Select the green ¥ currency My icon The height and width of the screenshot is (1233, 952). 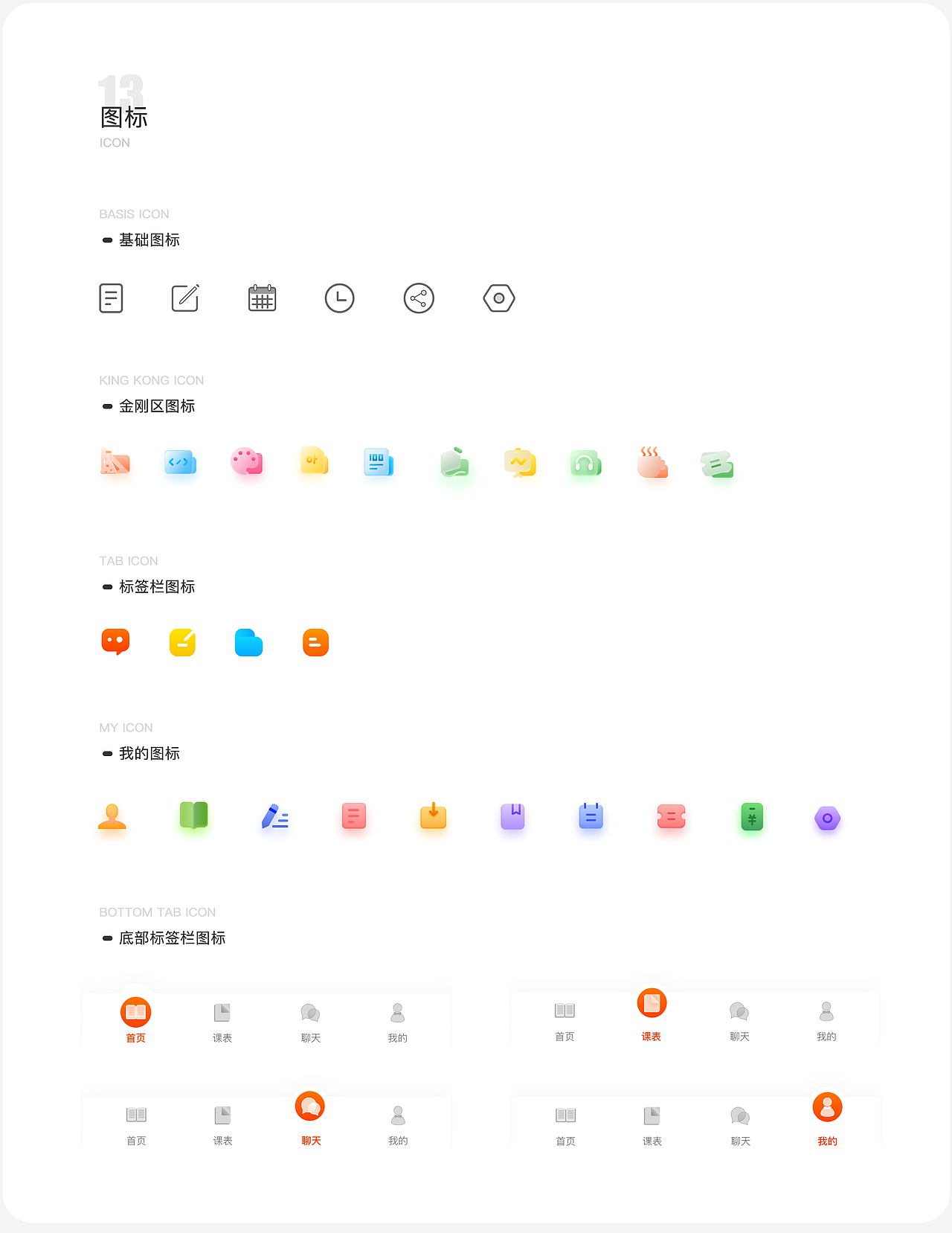click(x=751, y=817)
